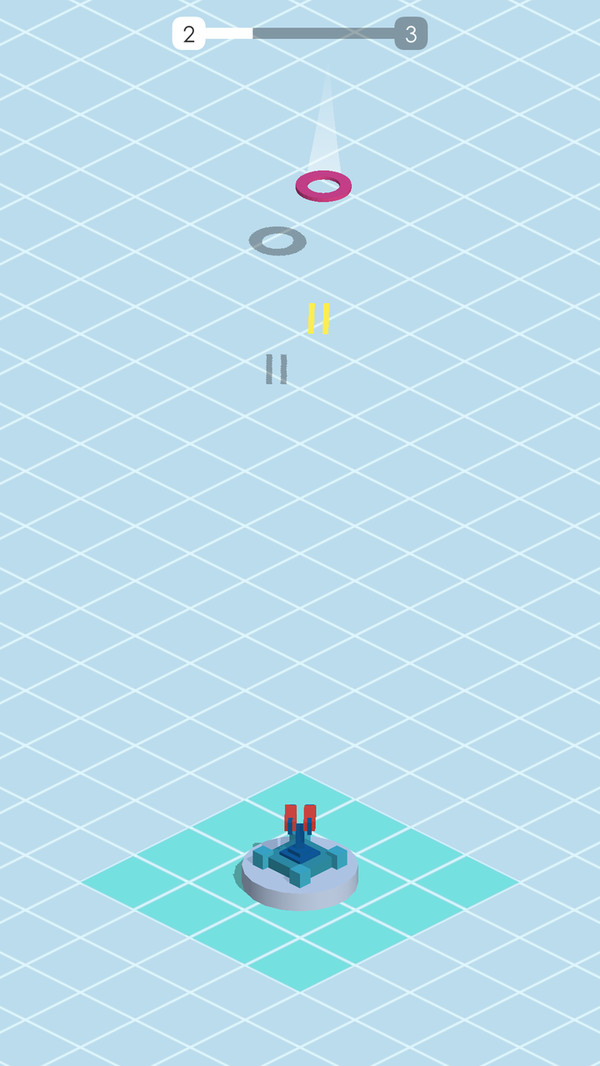This screenshot has width=600, height=1066.
Task: Tap the pink ring target
Action: click(323, 186)
